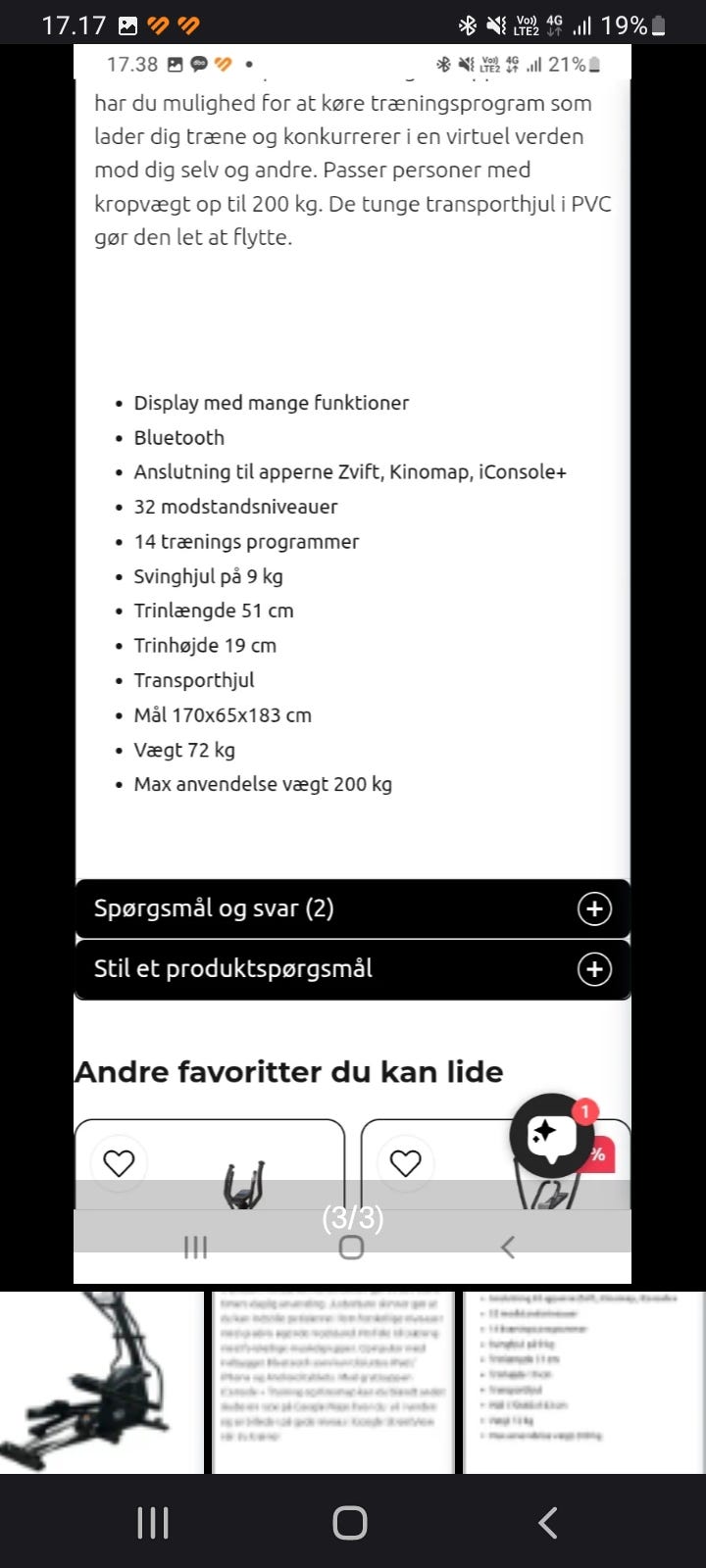Tap the 4G signal indicator
The height and width of the screenshot is (1568, 706).
tap(555, 24)
